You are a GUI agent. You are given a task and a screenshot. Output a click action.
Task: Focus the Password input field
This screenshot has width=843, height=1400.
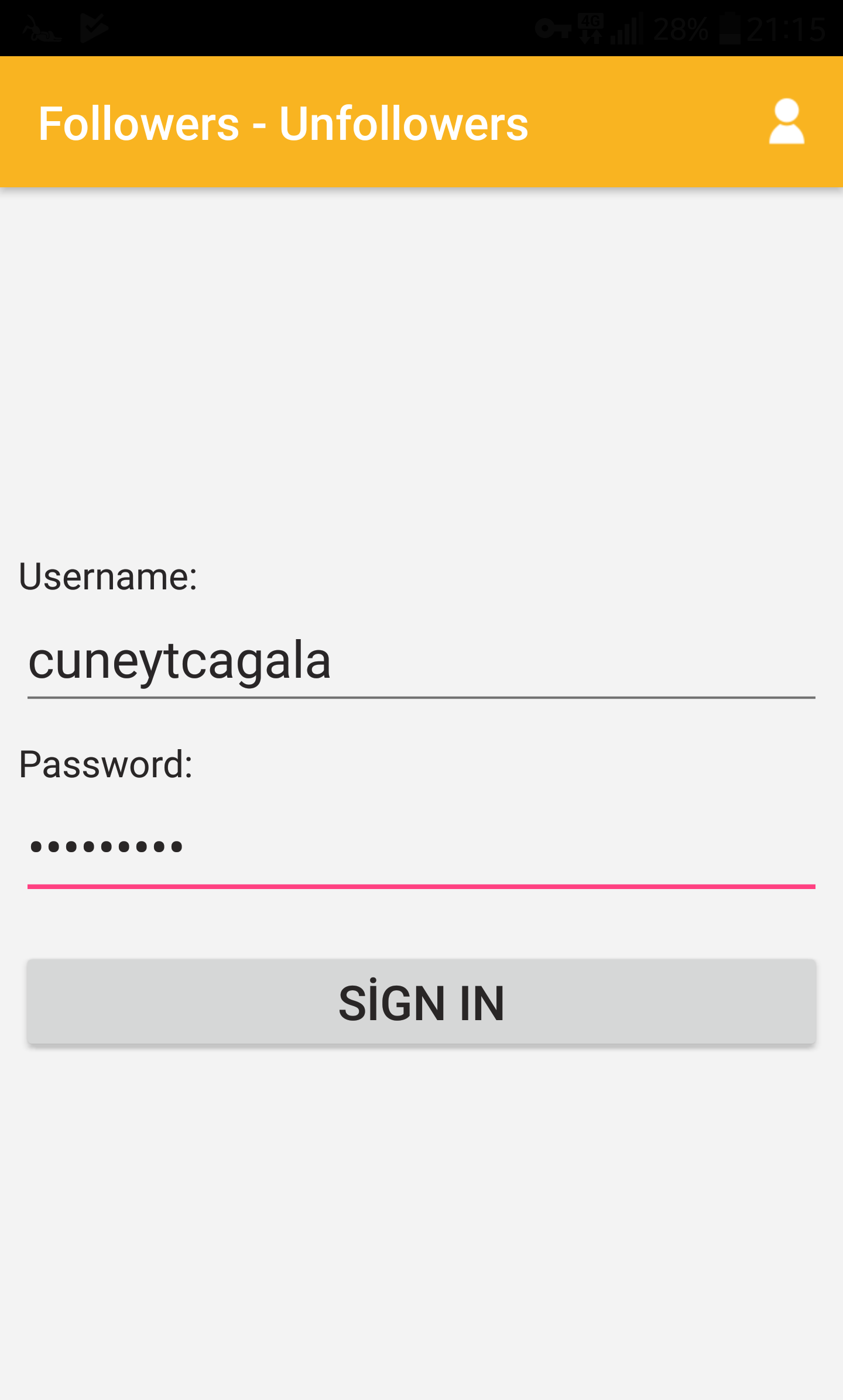click(x=421, y=847)
